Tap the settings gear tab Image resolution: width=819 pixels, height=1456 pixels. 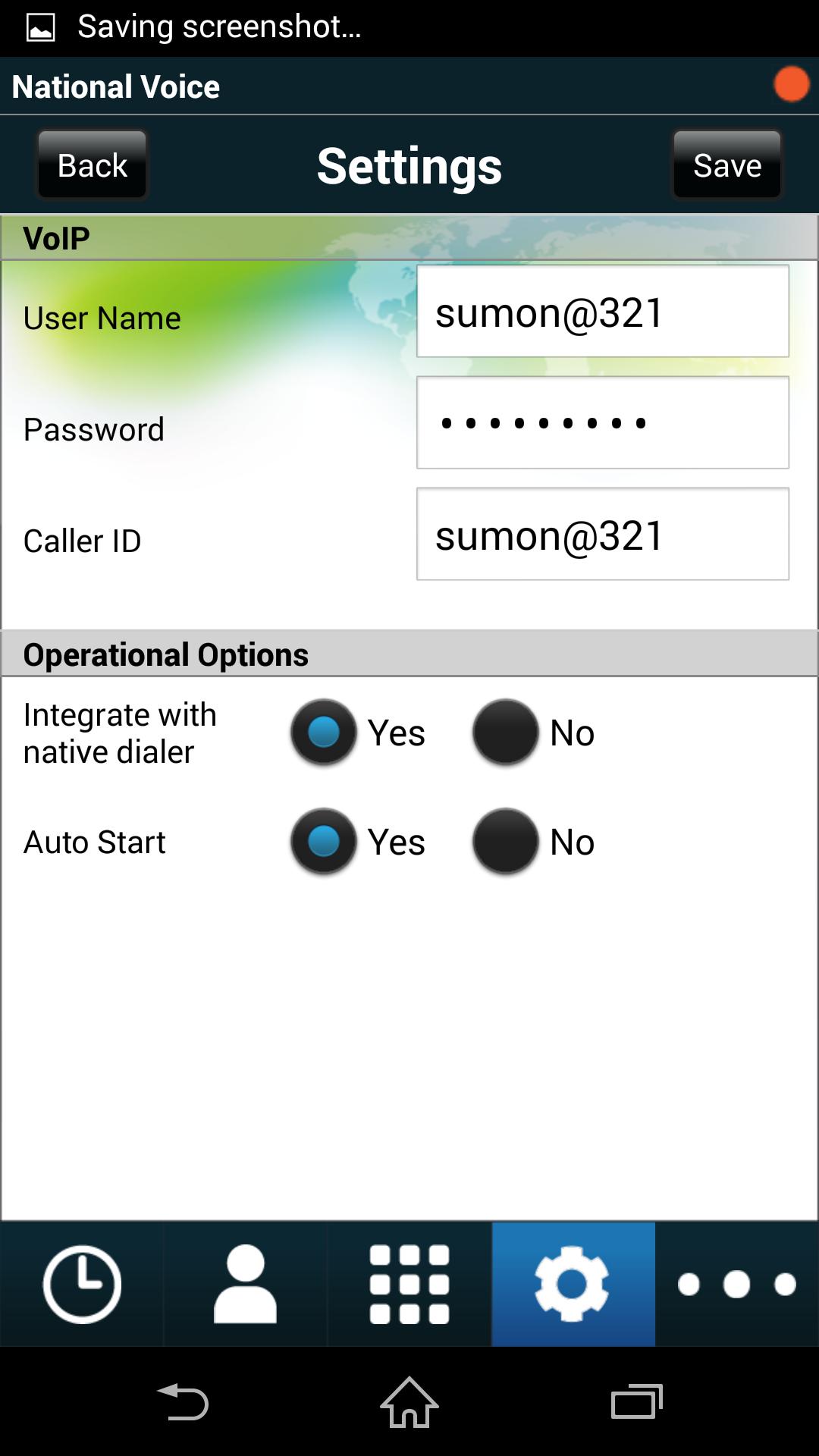click(x=573, y=1284)
